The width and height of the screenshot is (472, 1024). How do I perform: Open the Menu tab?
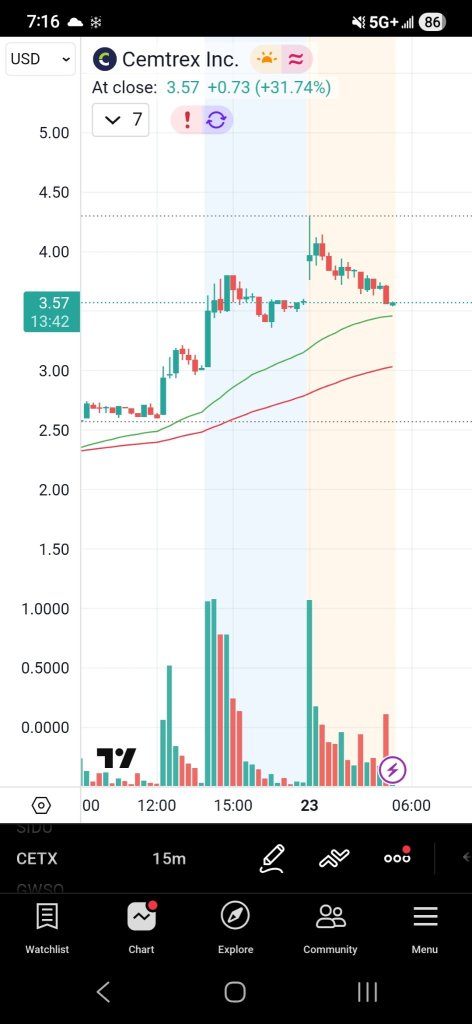425,928
